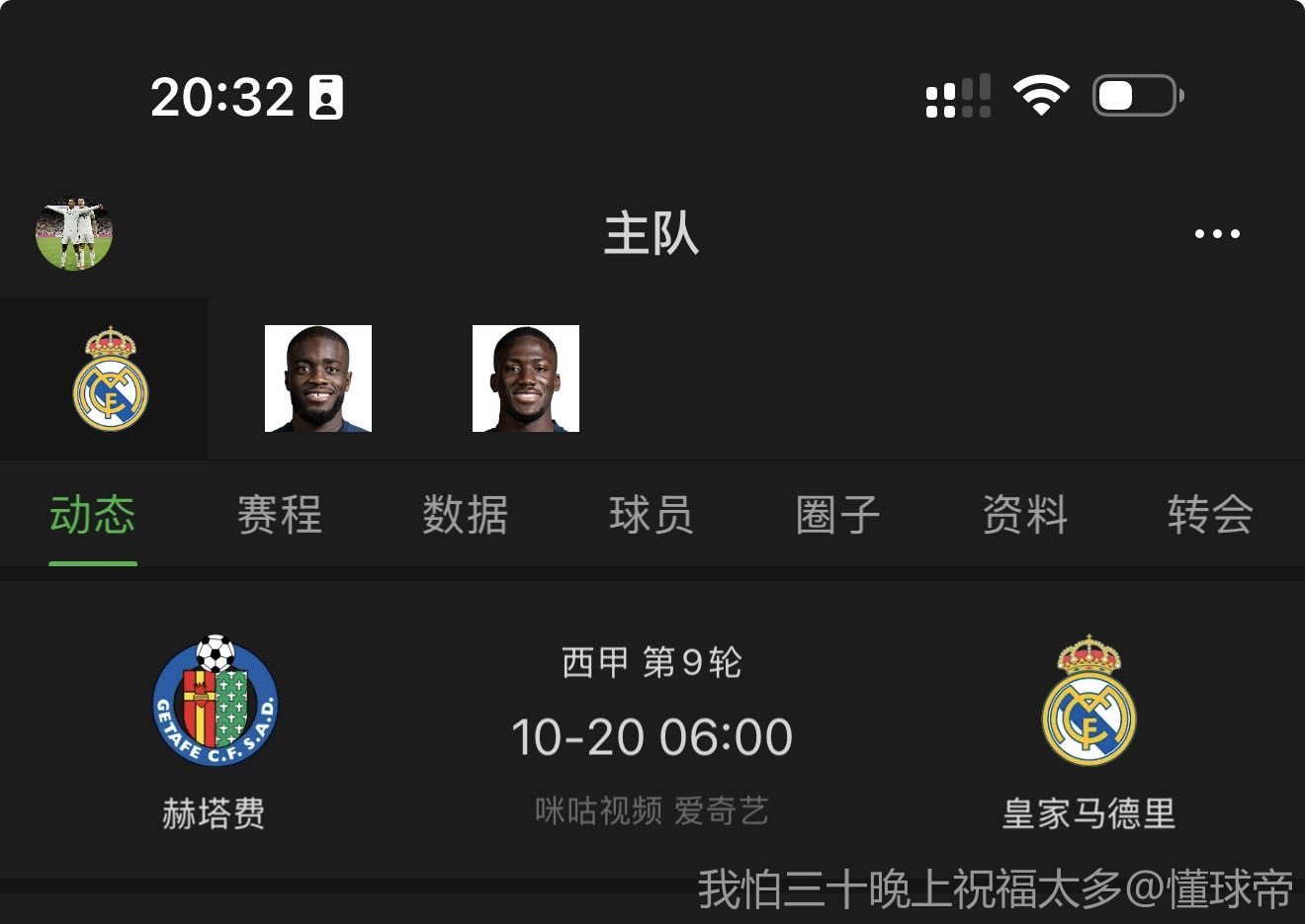
Task: Switch to the 赛程 tab
Action: [x=280, y=516]
